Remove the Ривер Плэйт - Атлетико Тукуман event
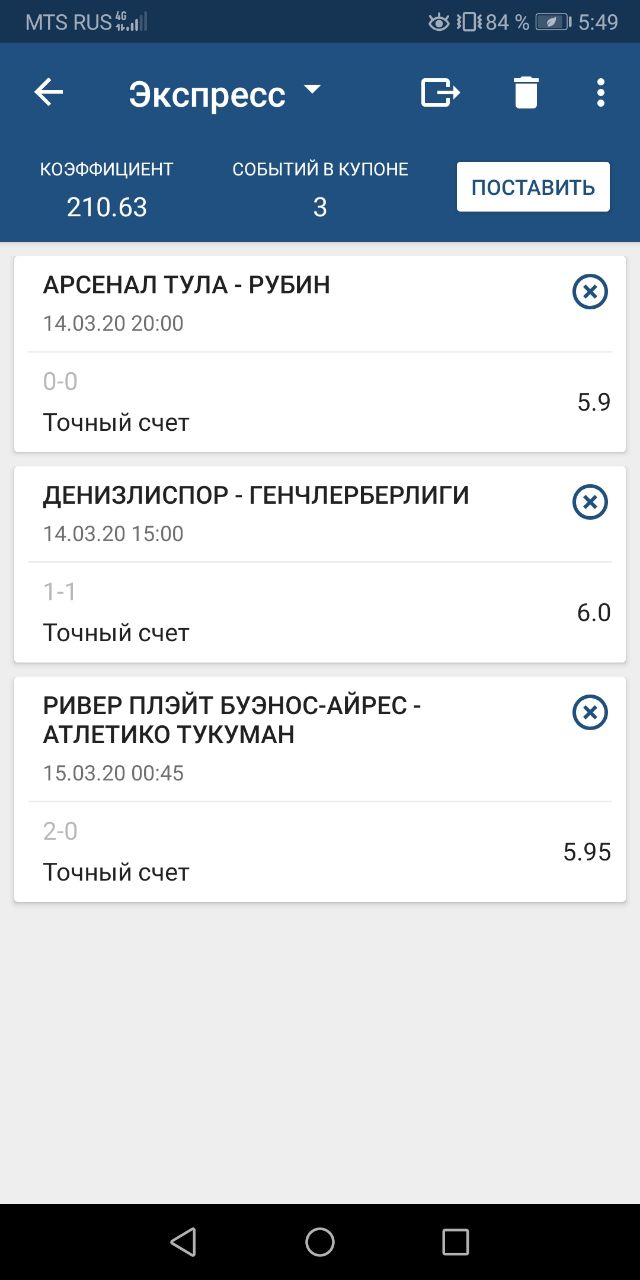 (590, 712)
